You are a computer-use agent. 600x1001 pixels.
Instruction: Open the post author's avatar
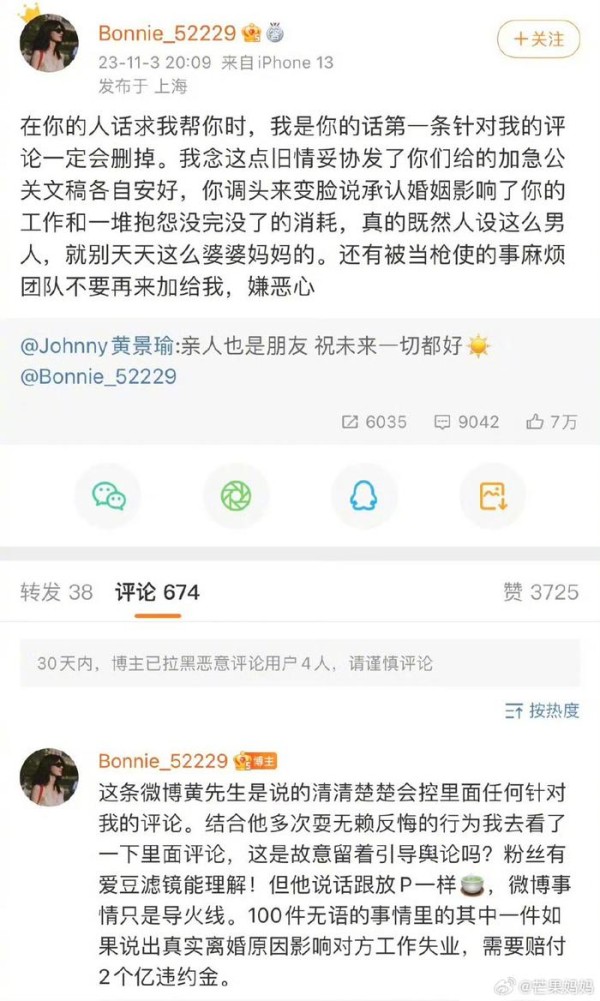point(49,43)
